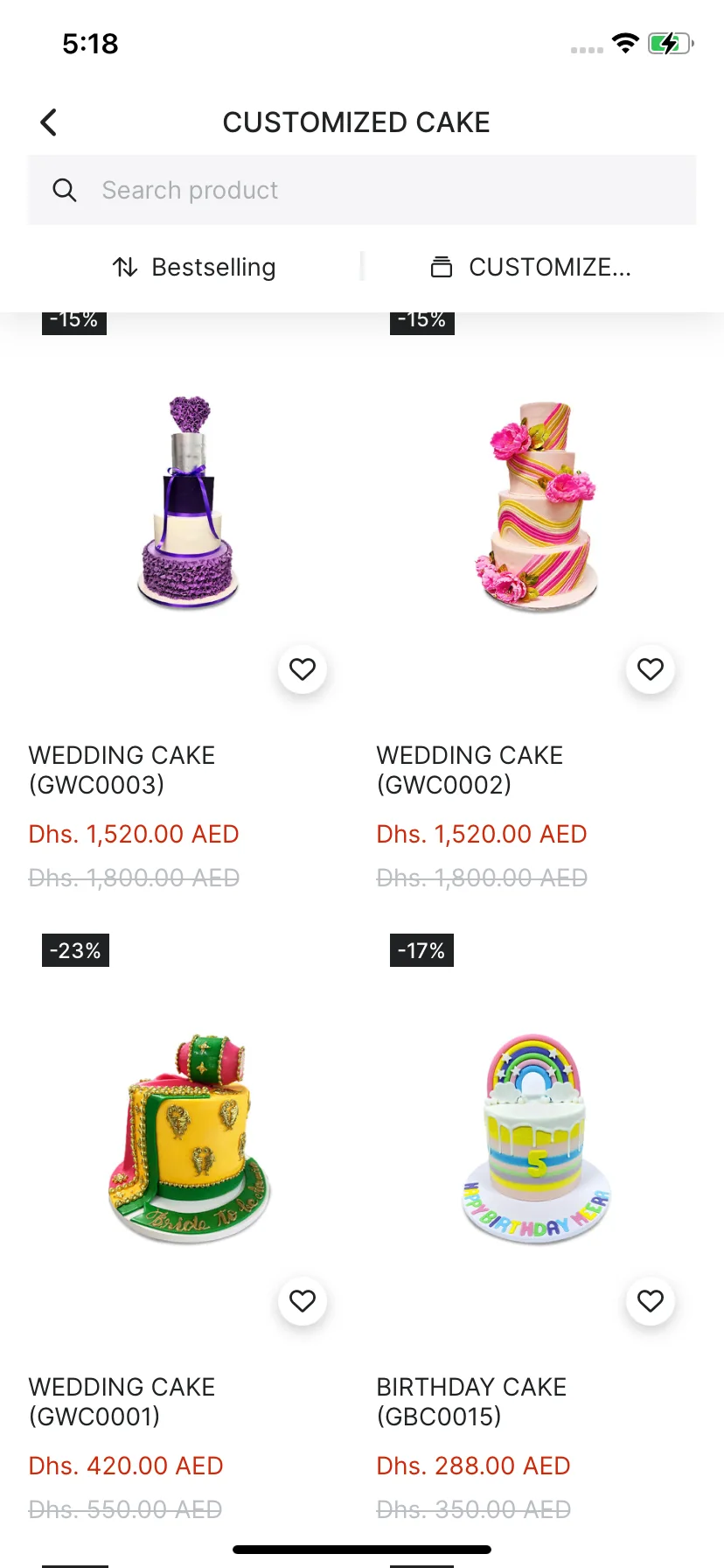Save Birthday Cake GBC0015 to favorites
The width and height of the screenshot is (724, 1568).
click(651, 1301)
